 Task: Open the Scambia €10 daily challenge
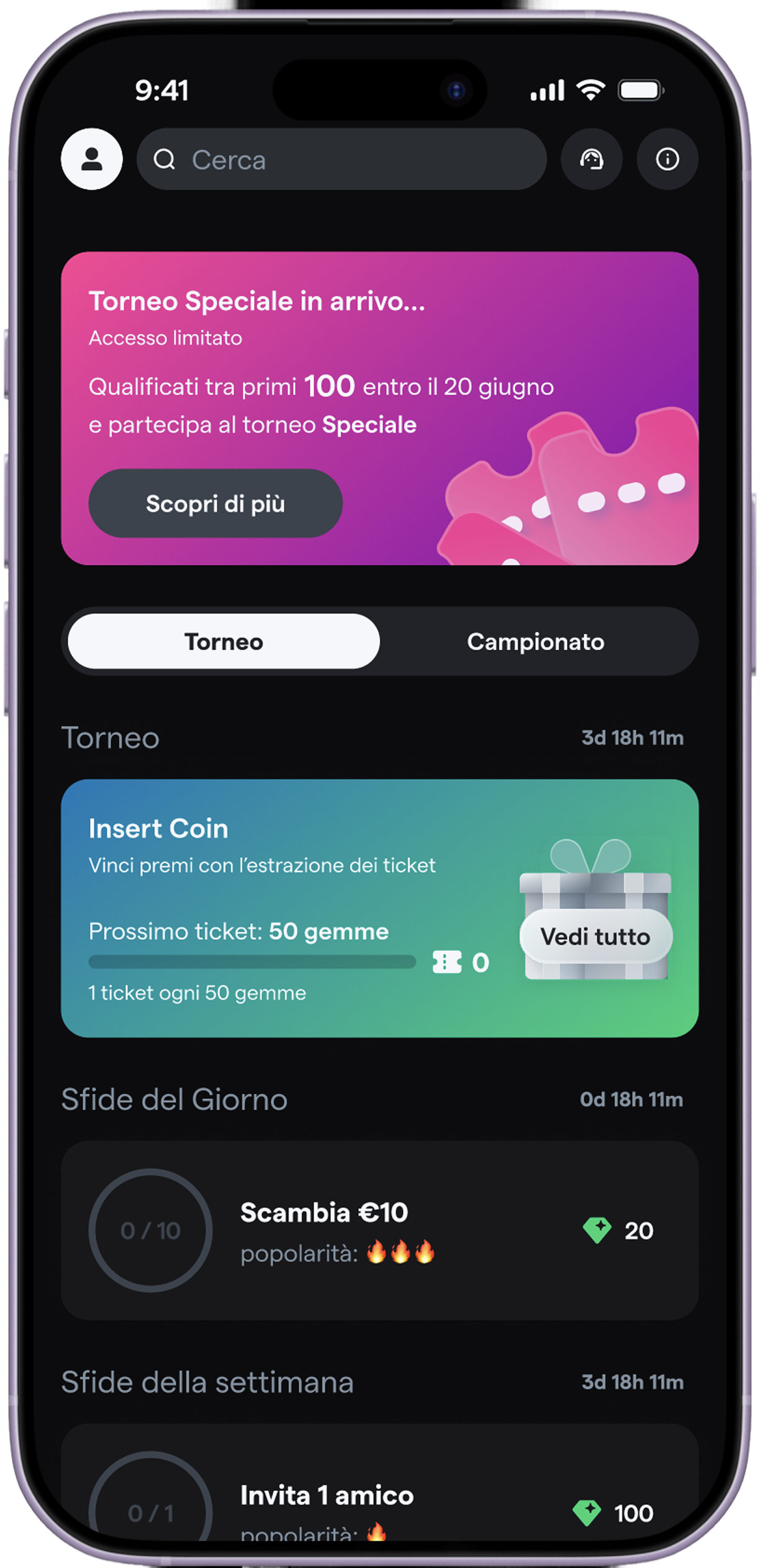[379, 1230]
